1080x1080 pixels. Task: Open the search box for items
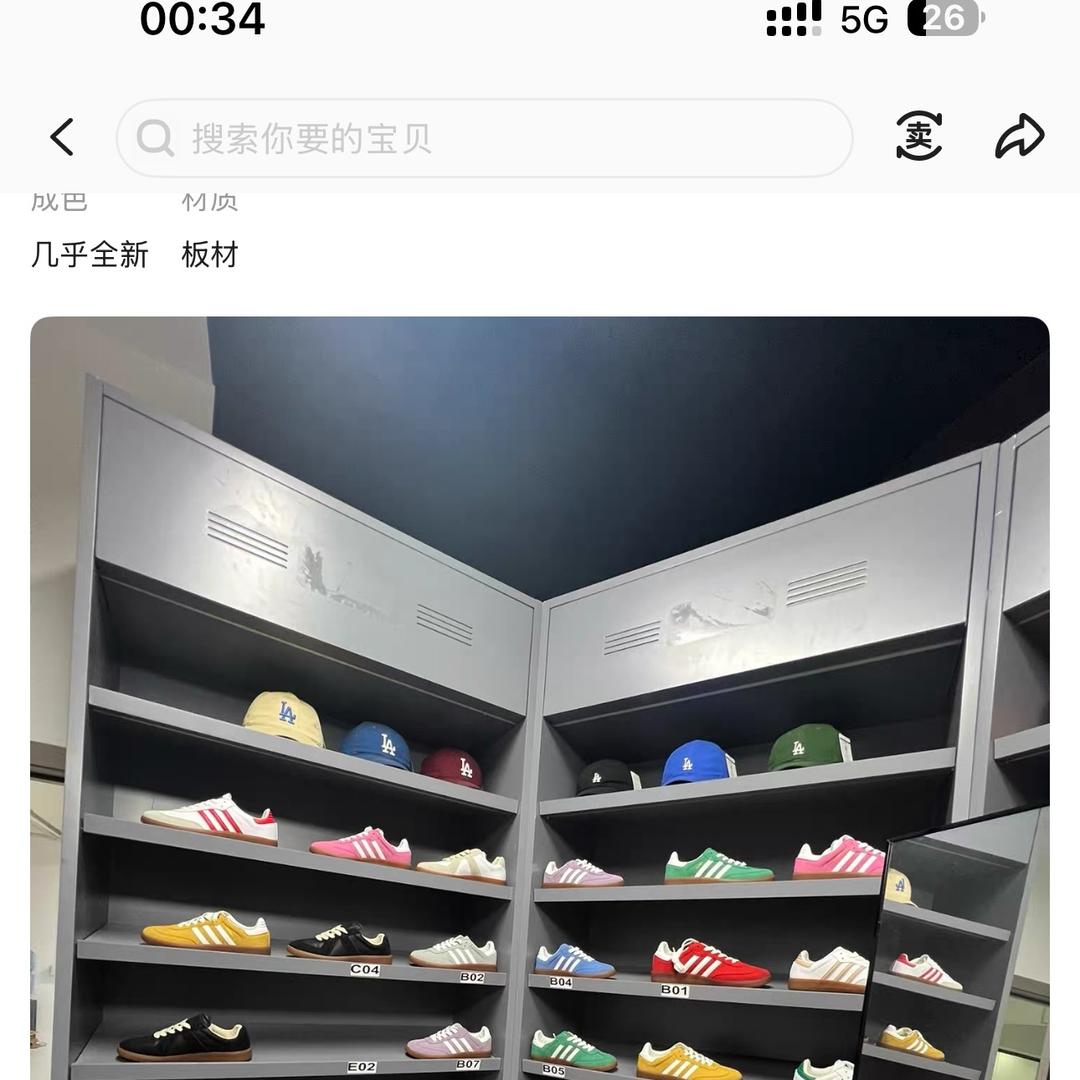tap(484, 138)
